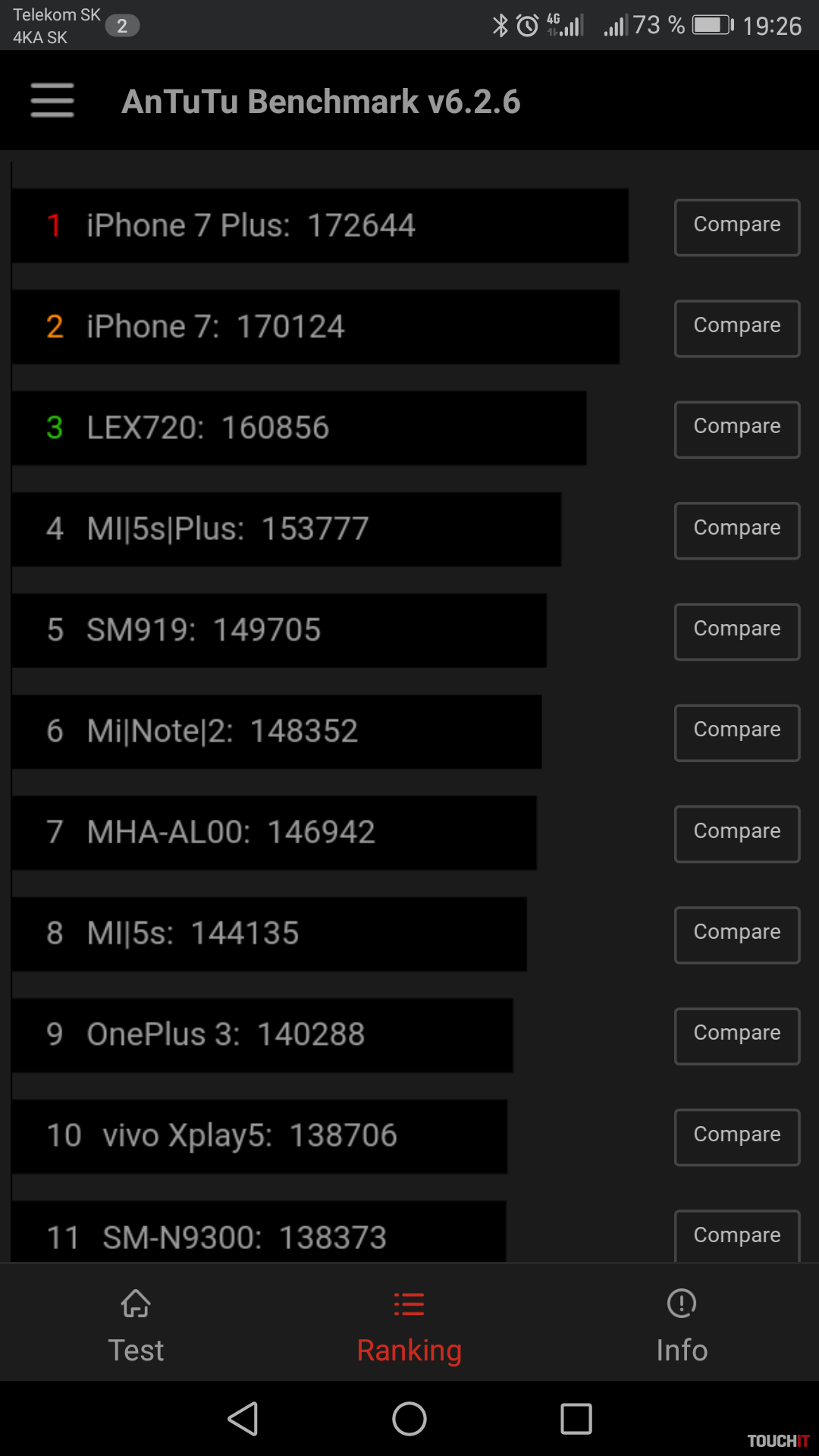Open the Info tab

tap(682, 1326)
